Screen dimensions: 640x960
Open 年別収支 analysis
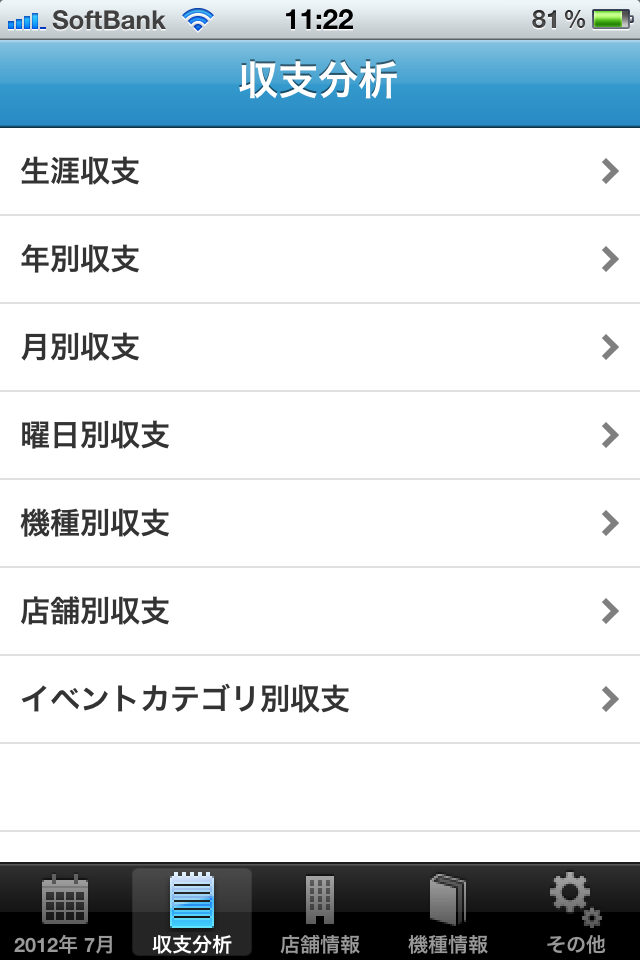tap(320, 260)
